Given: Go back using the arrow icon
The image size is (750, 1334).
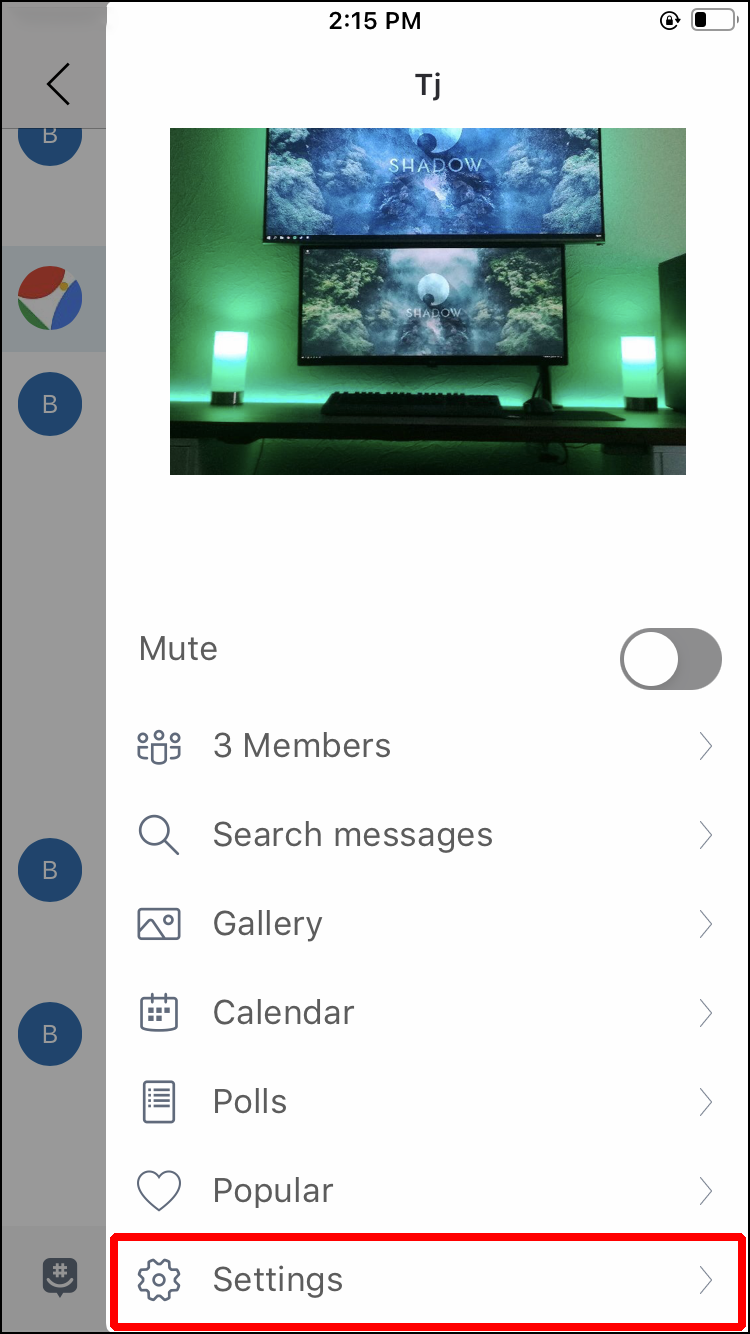Looking at the screenshot, I should (x=58, y=84).
